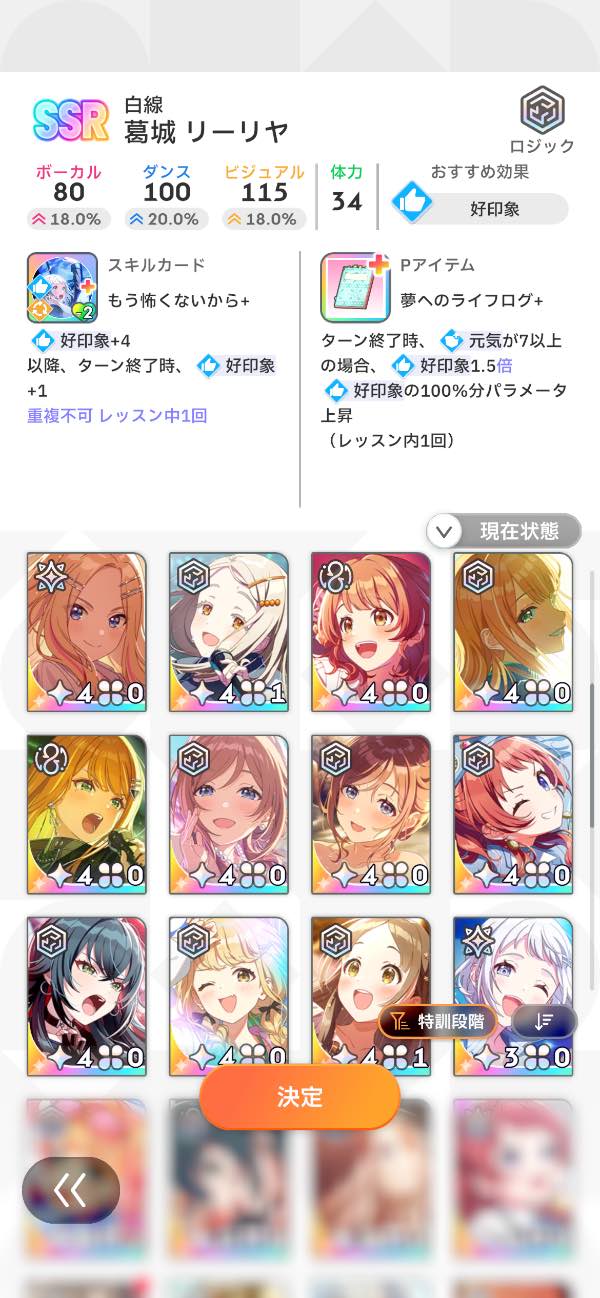Select the black-haired girl card with red accents
600x1298 pixels.
(x=86, y=995)
